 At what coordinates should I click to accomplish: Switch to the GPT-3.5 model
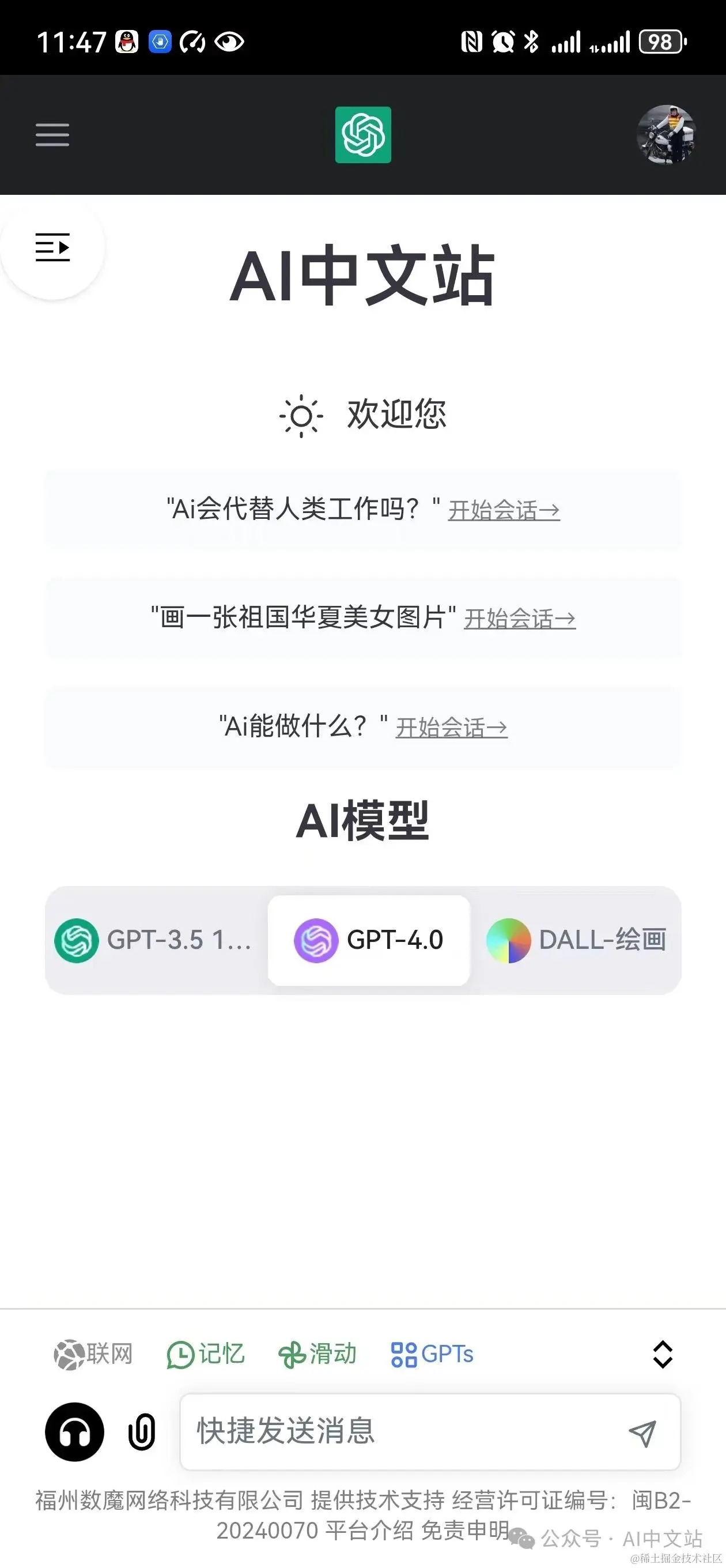point(153,940)
